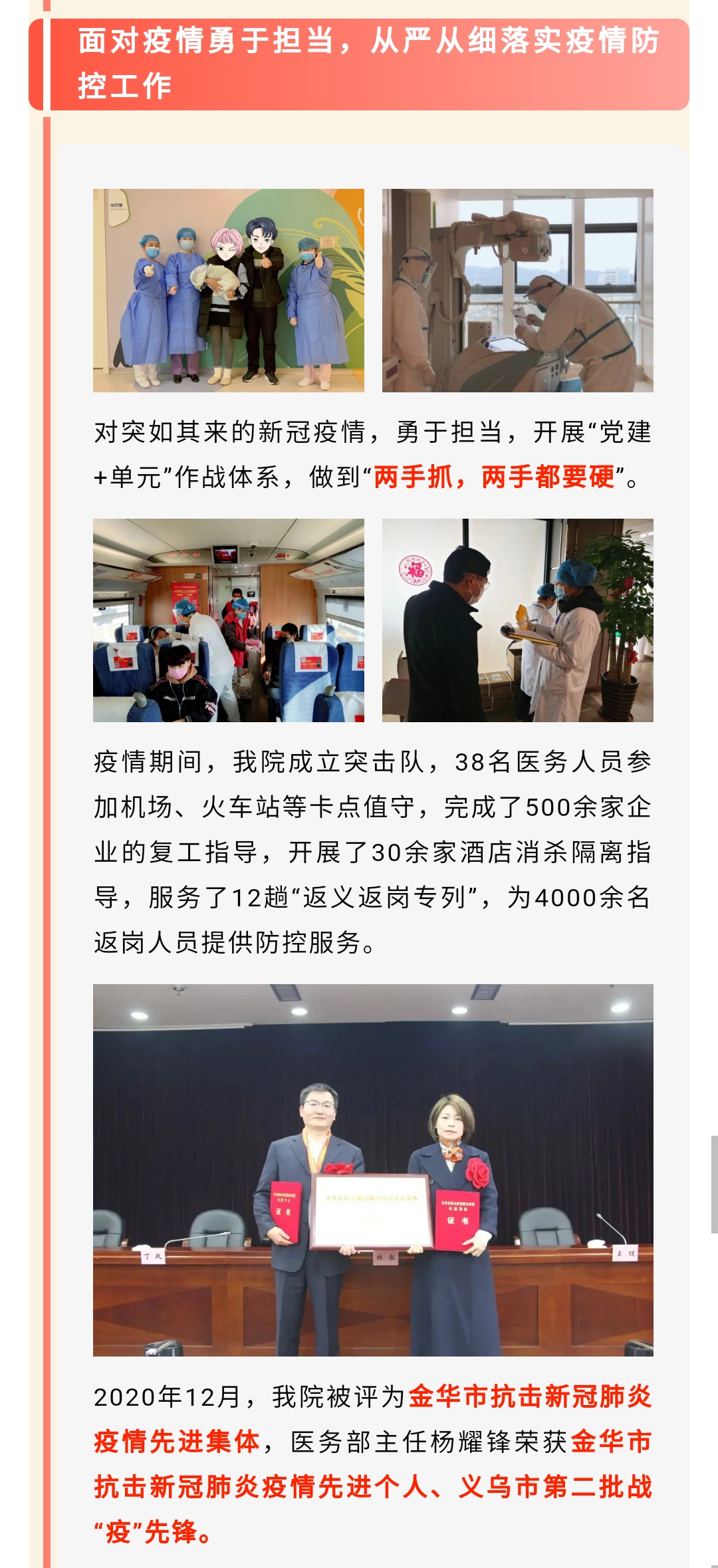Open the photo of staff checking a clipboard
The image size is (718, 1568).
pos(517,620)
